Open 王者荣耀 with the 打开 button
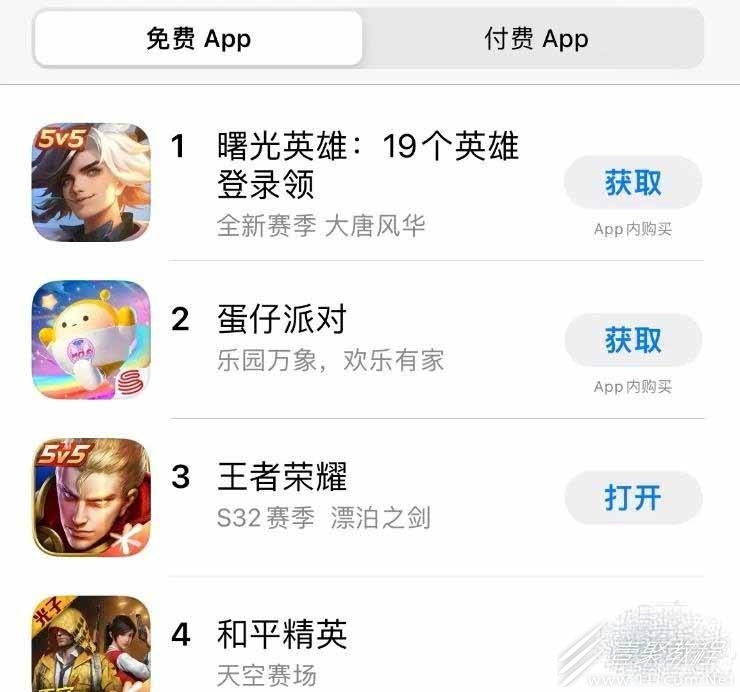 [633, 497]
